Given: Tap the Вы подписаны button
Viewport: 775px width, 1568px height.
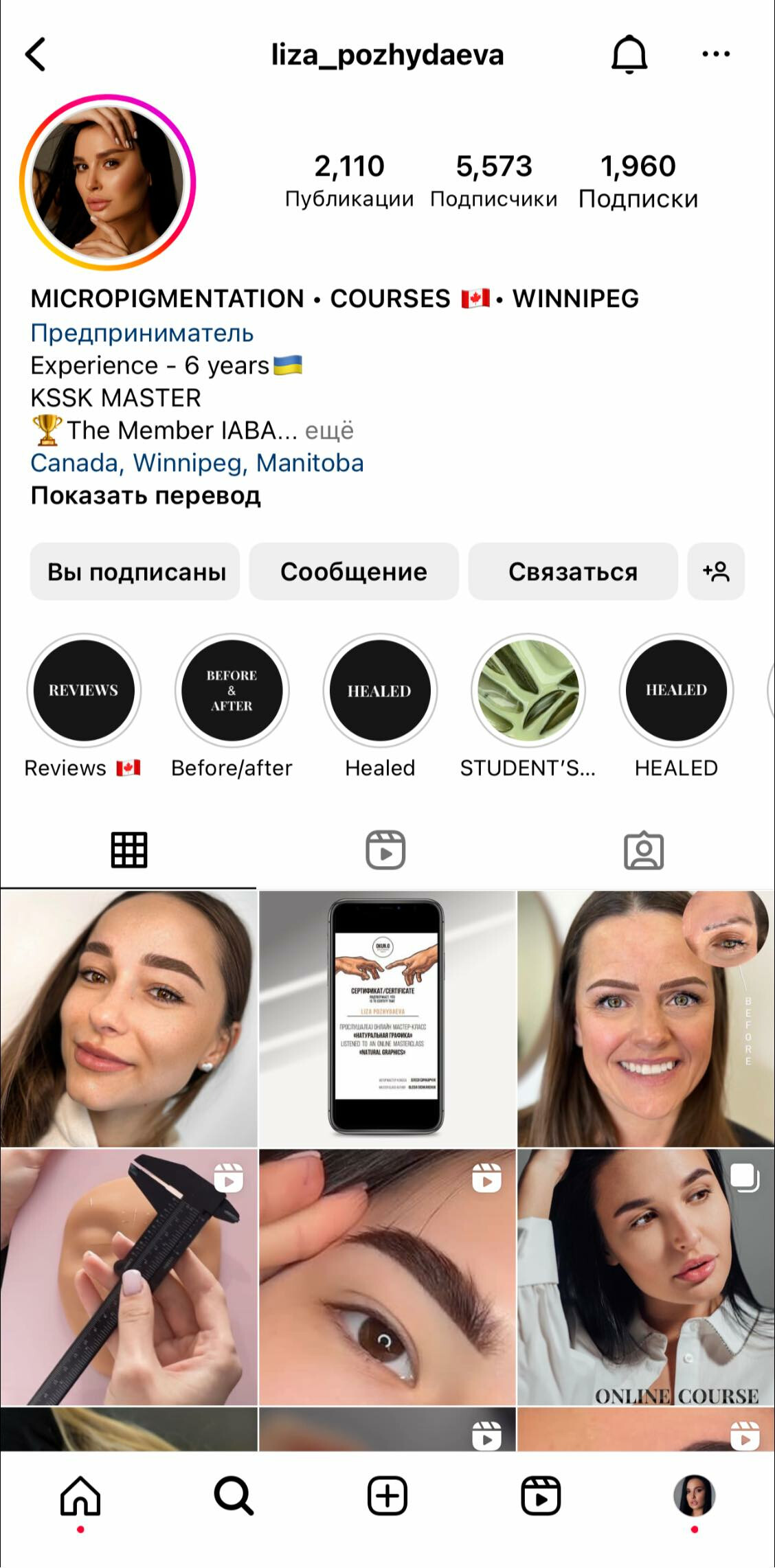Looking at the screenshot, I should [135, 571].
